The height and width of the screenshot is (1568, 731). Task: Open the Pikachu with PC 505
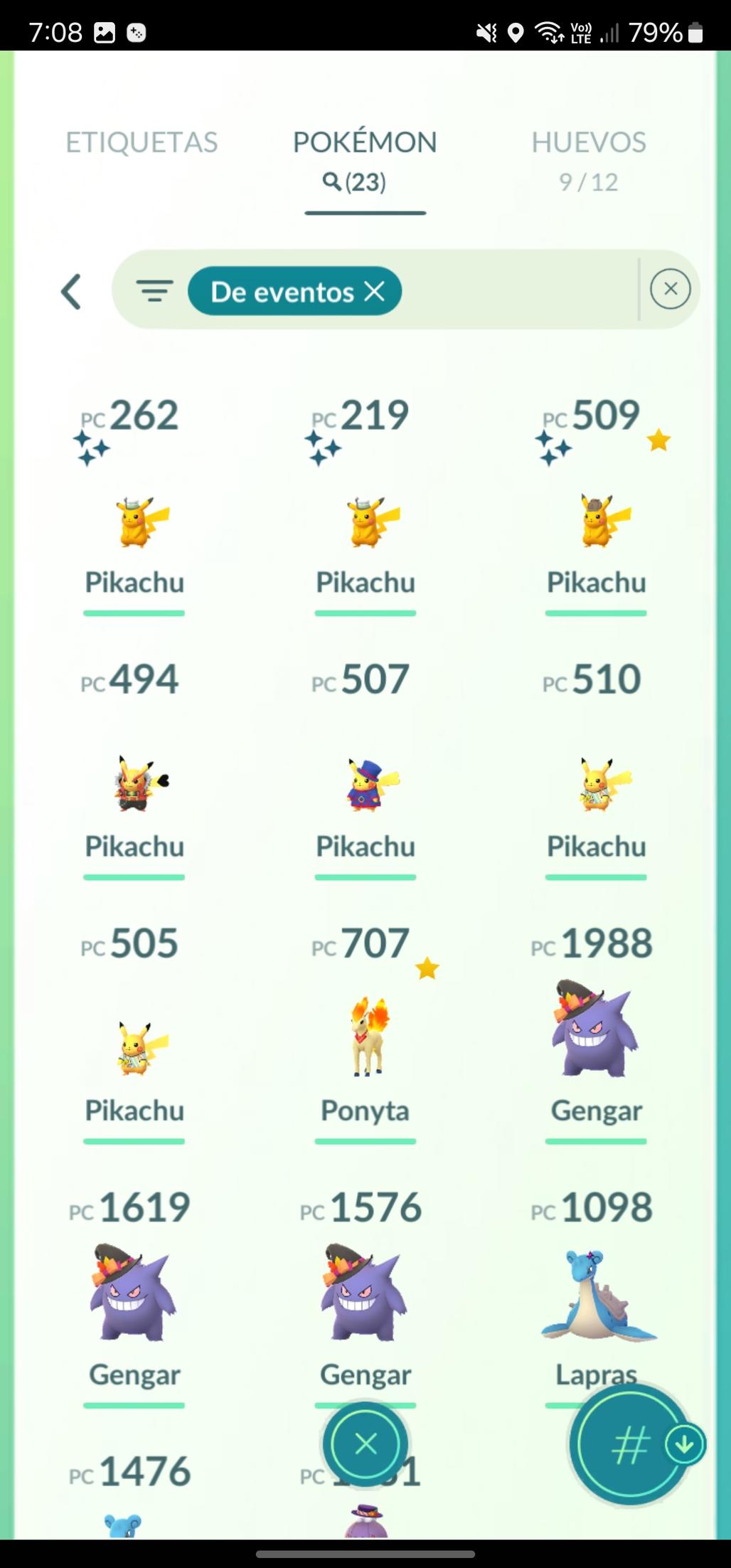coord(135,1049)
